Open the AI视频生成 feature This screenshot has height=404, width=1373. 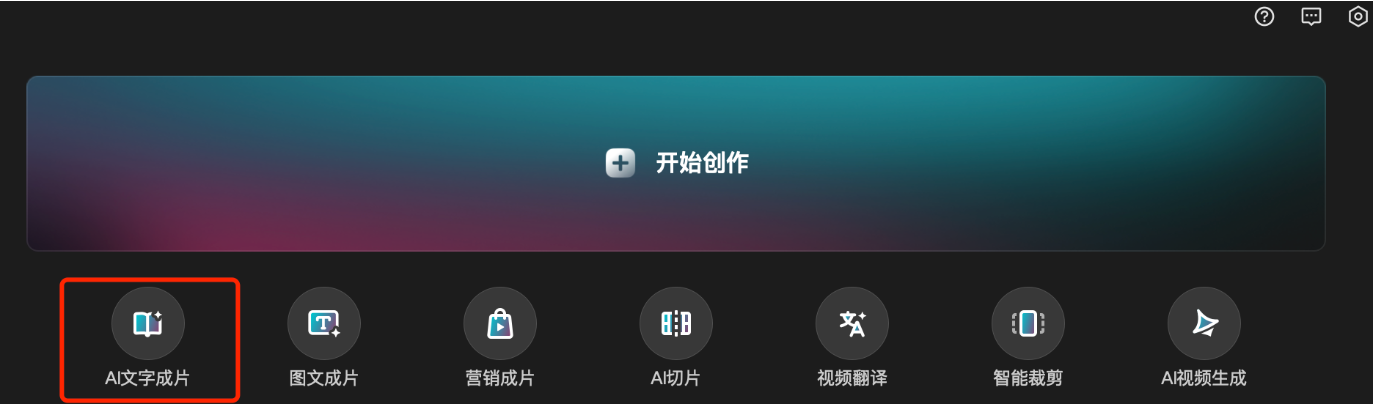click(x=1204, y=324)
